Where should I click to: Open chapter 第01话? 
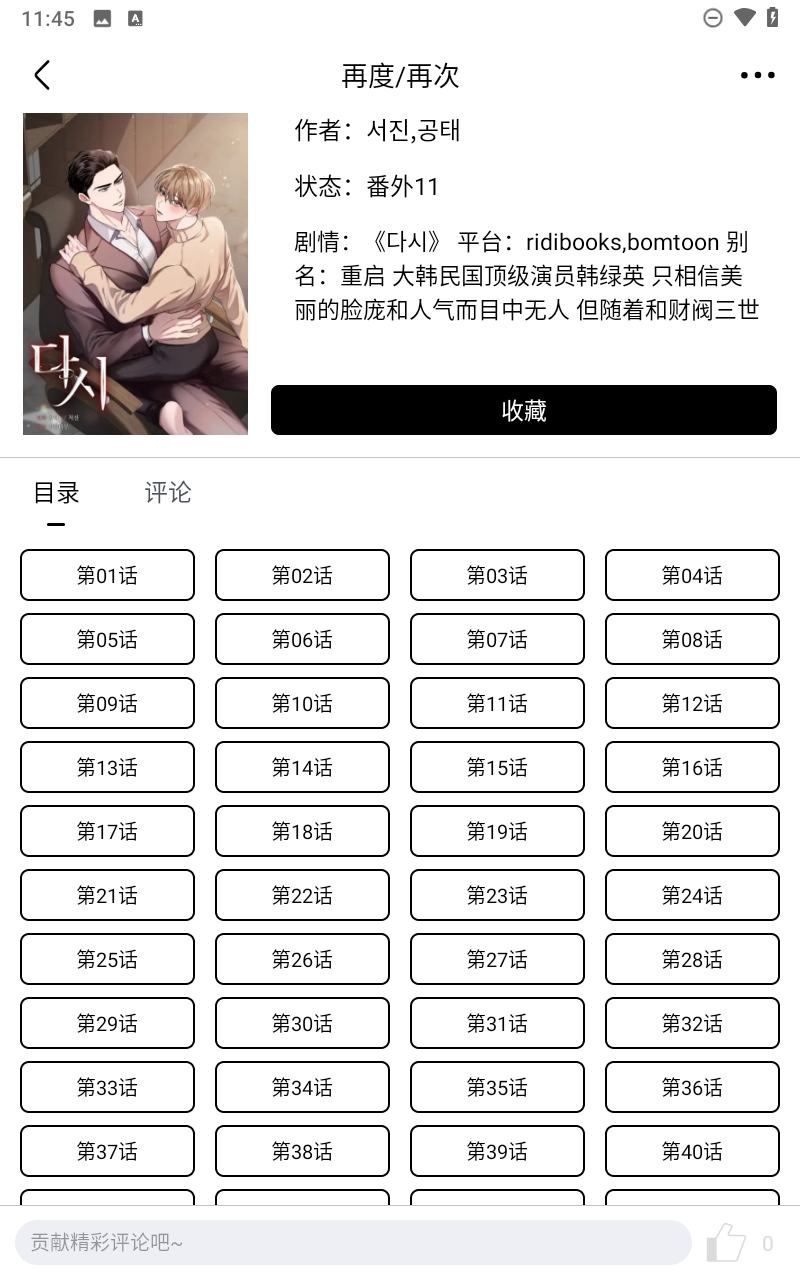[x=107, y=575]
